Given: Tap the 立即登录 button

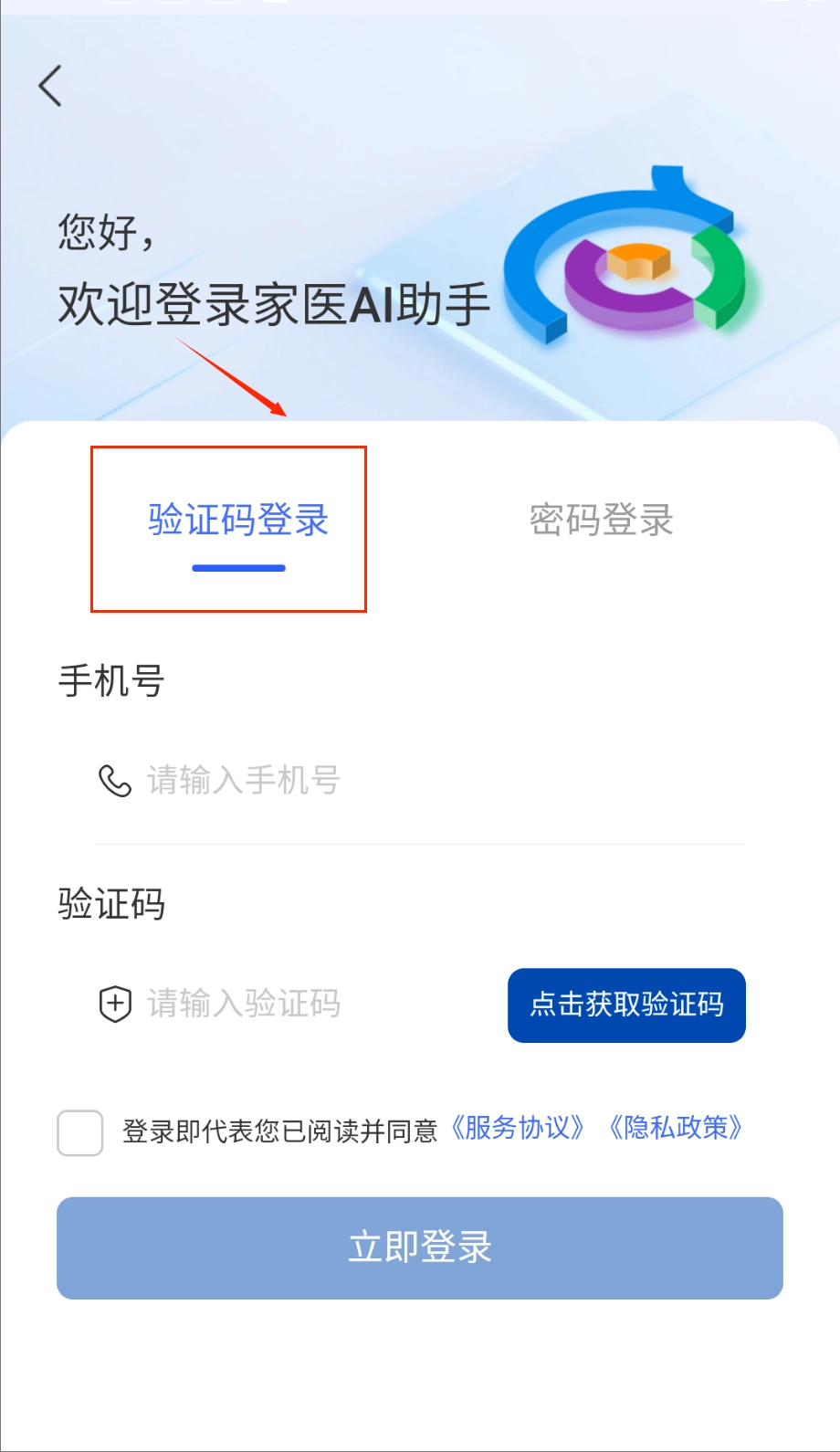Looking at the screenshot, I should coord(420,1247).
